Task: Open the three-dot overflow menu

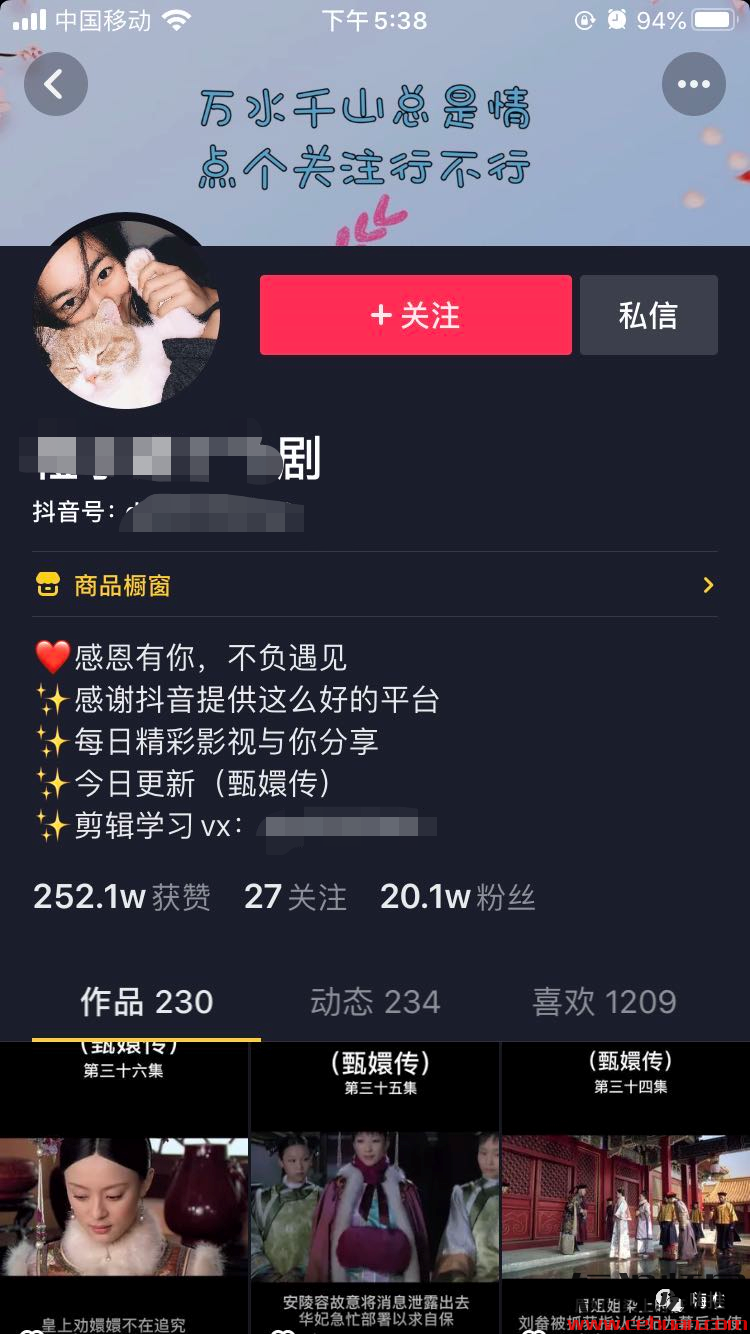Action: coord(693,85)
